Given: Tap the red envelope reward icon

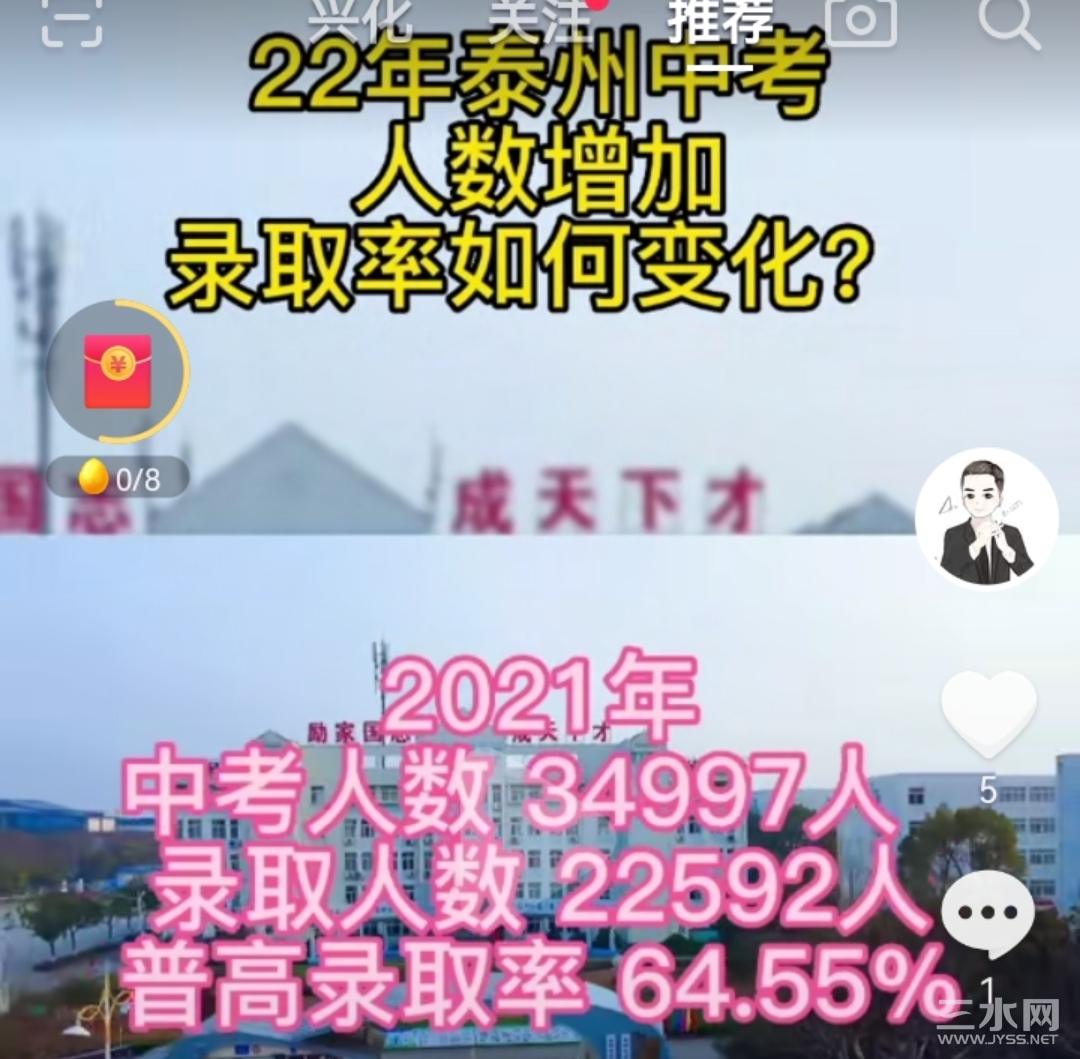Looking at the screenshot, I should click(x=118, y=372).
